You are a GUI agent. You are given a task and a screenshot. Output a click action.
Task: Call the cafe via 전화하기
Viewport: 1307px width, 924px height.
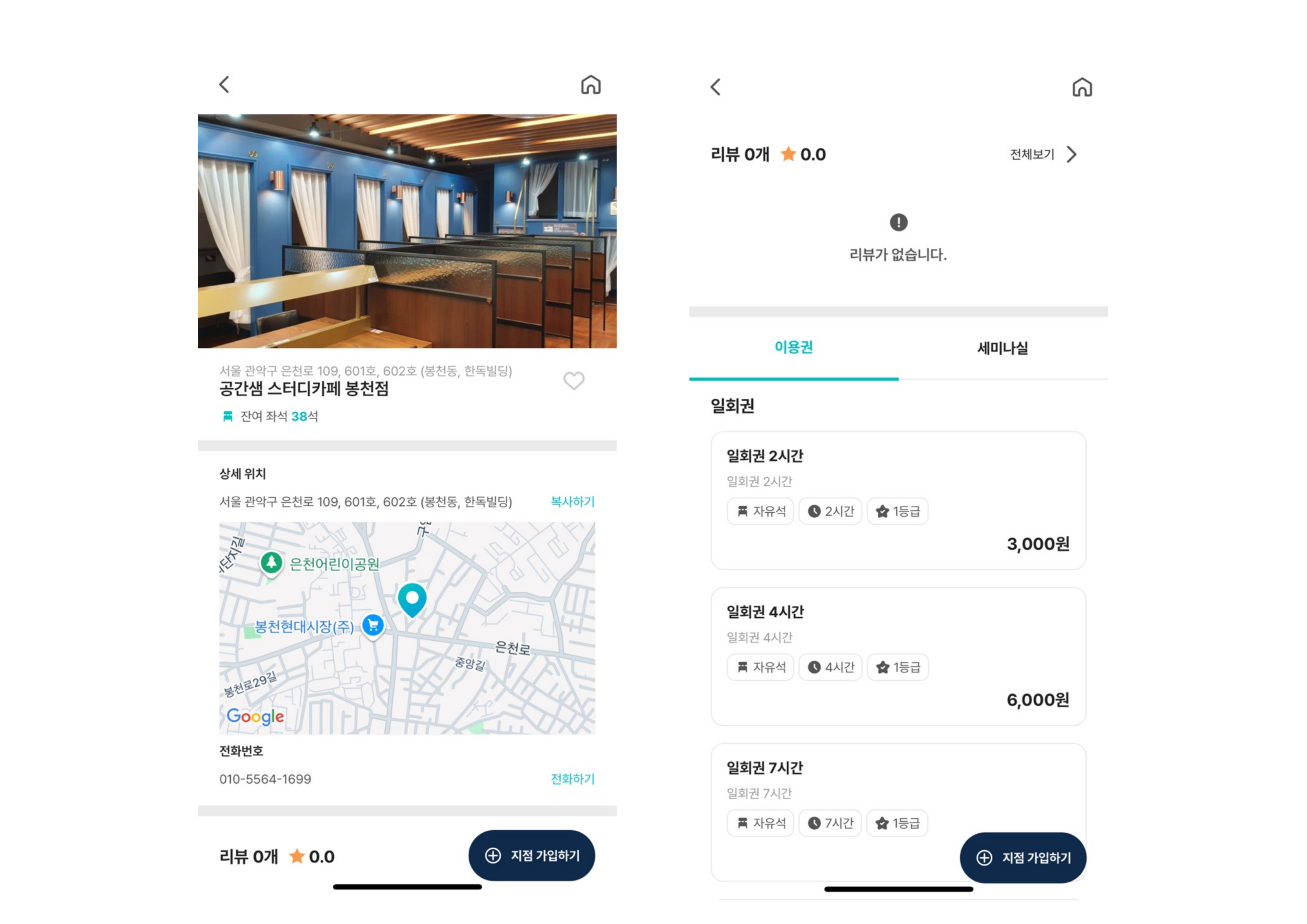(572, 779)
